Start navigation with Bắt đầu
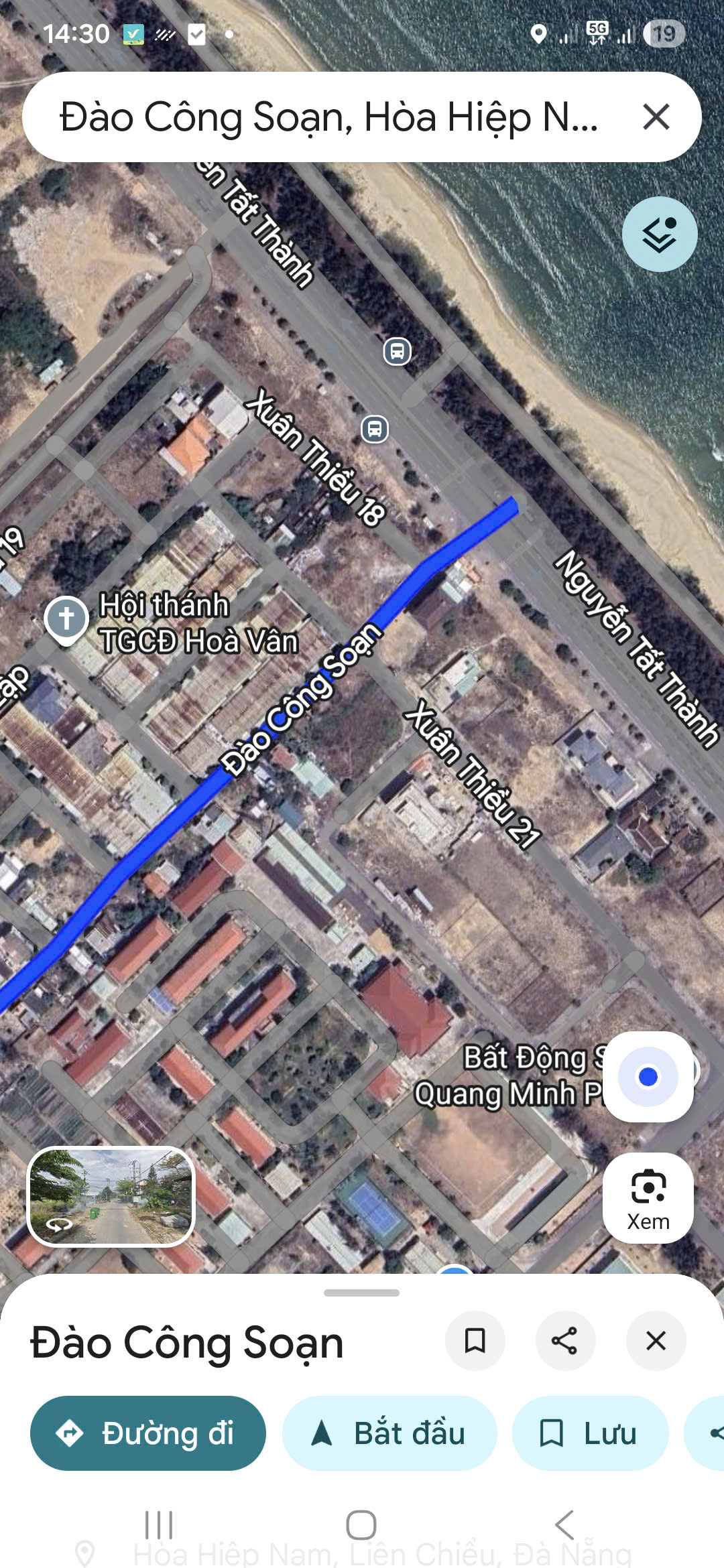Screen dimensions: 724x1568 coord(389,1433)
